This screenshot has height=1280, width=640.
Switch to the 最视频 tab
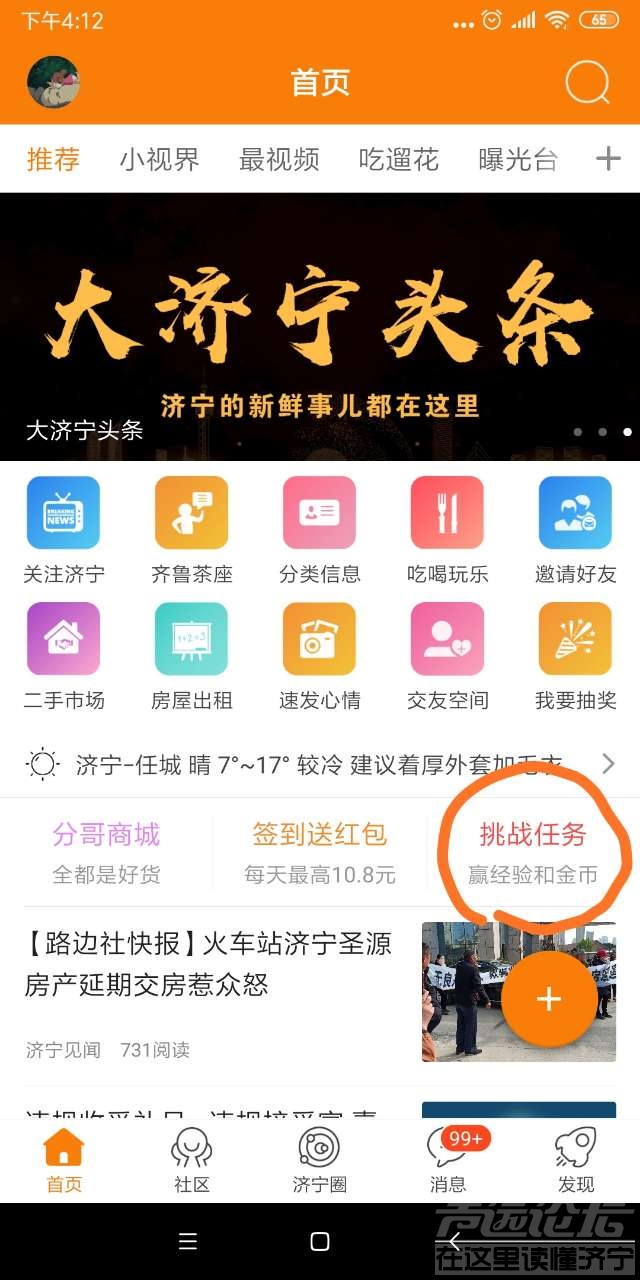point(279,159)
